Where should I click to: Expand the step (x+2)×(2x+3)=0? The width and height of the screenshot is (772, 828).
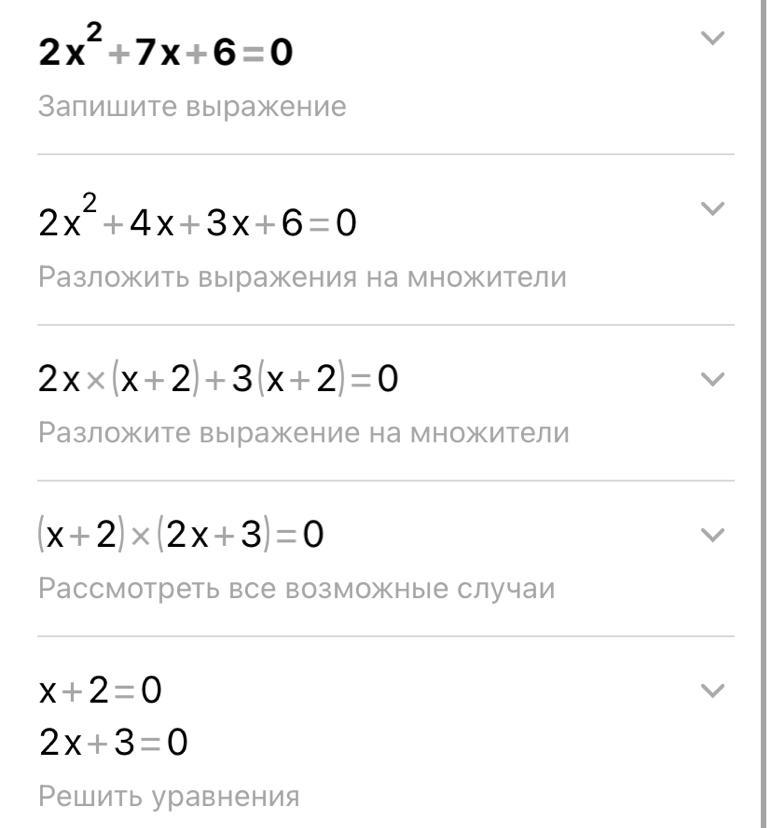coord(712,535)
